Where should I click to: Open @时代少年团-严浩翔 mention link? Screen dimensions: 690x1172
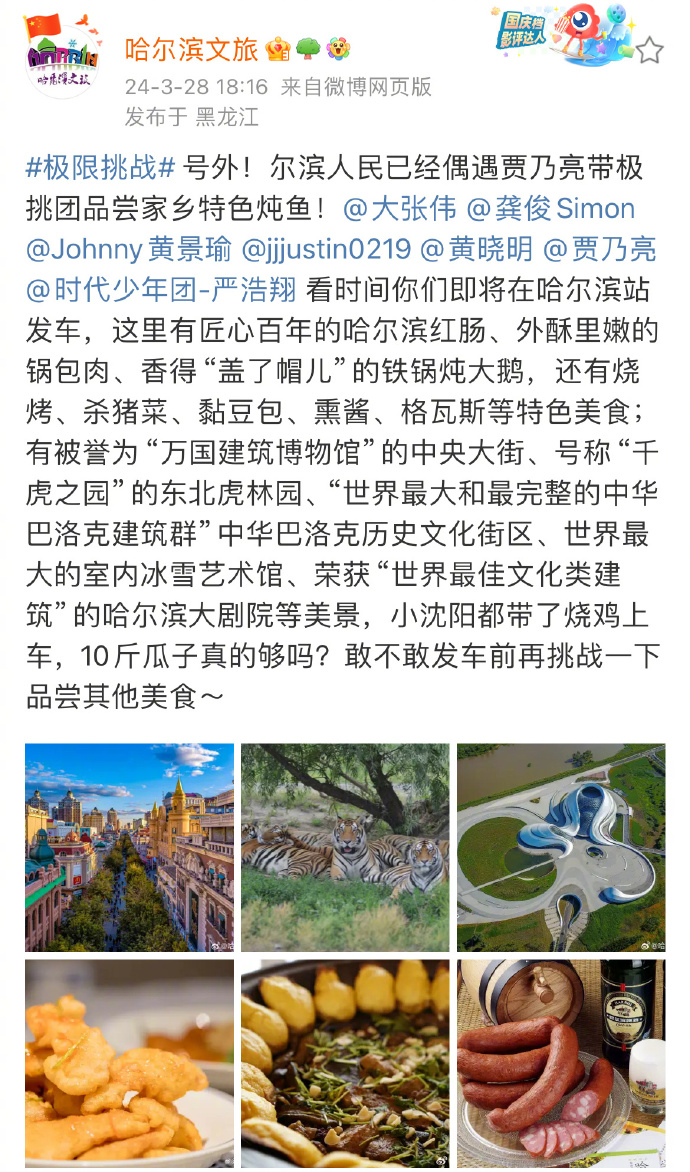point(161,289)
